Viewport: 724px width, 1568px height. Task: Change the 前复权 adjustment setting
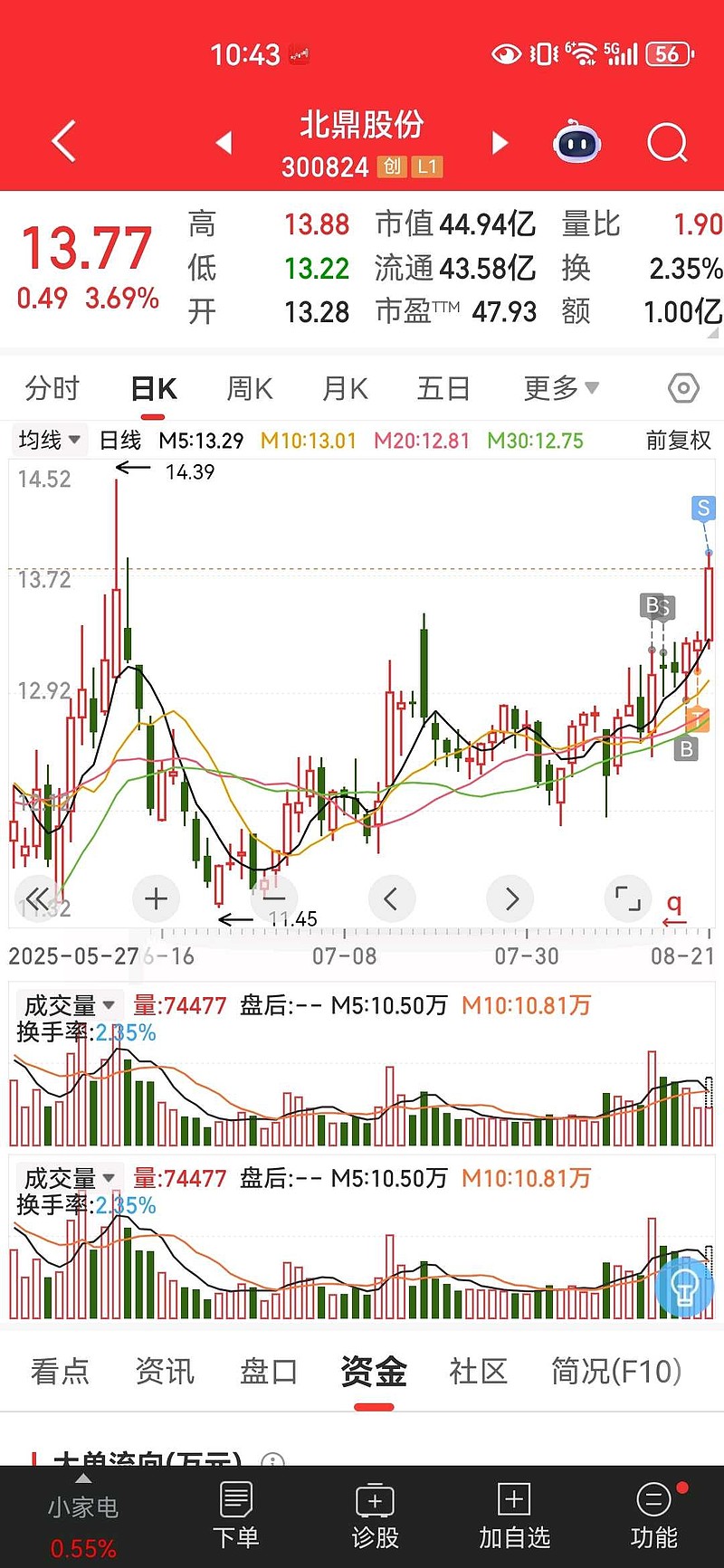(x=678, y=441)
